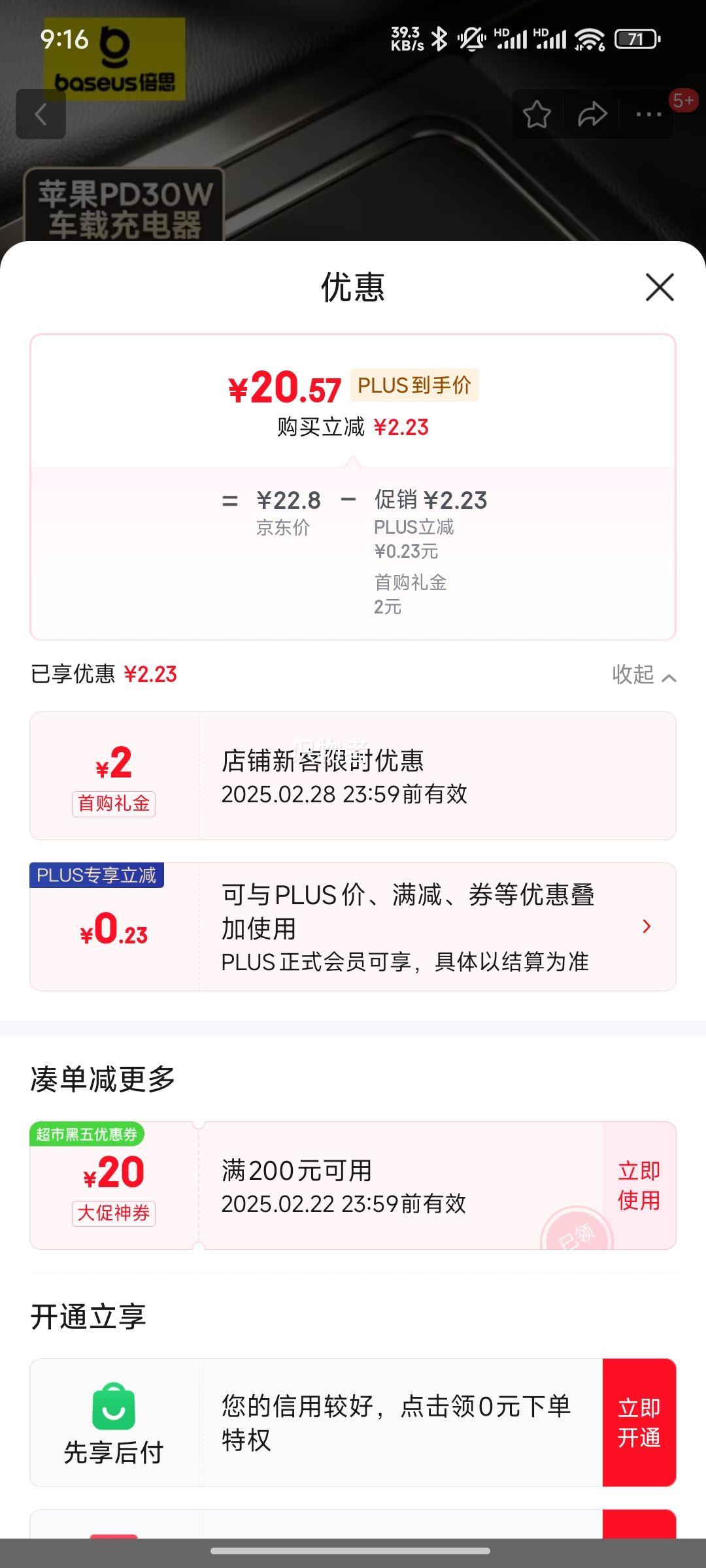Screen dimensions: 706x1568
Task: Tap the home indicator bar at bottom
Action: click(x=353, y=1551)
